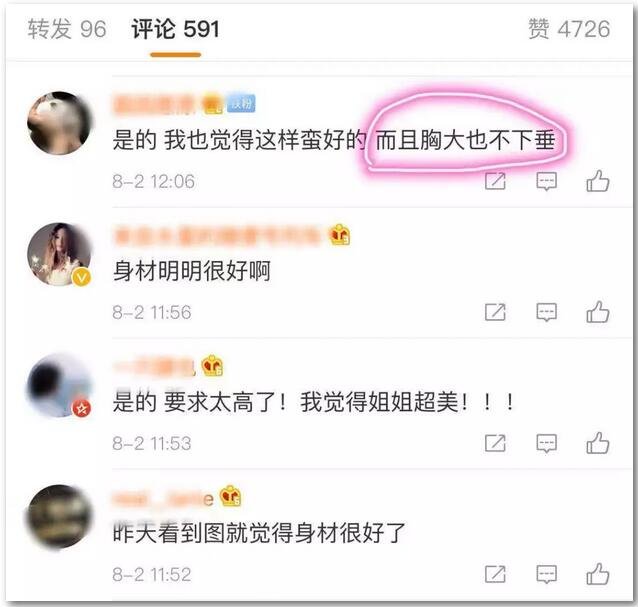Viewport: 638px width, 607px height.
Task: Repost the comment posted at 8-2 12:06
Action: coord(495,181)
